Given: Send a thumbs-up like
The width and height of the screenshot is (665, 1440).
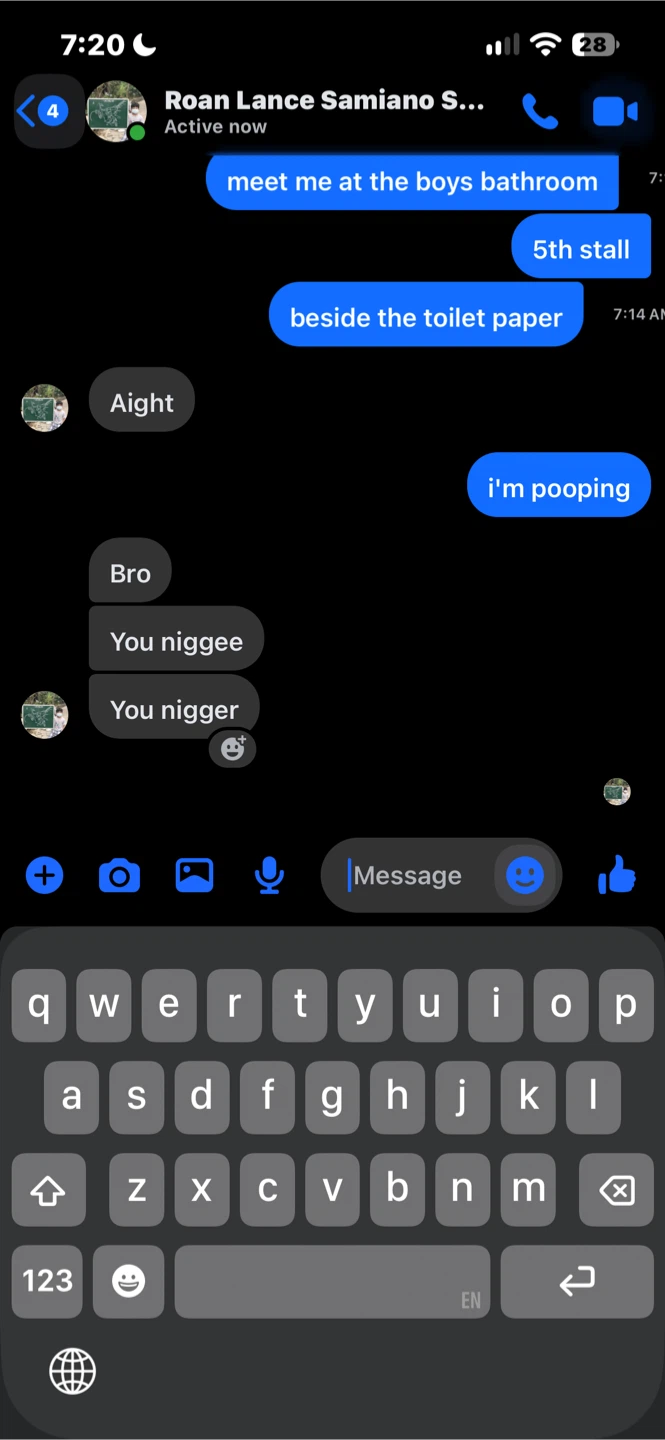Looking at the screenshot, I should click(617, 875).
